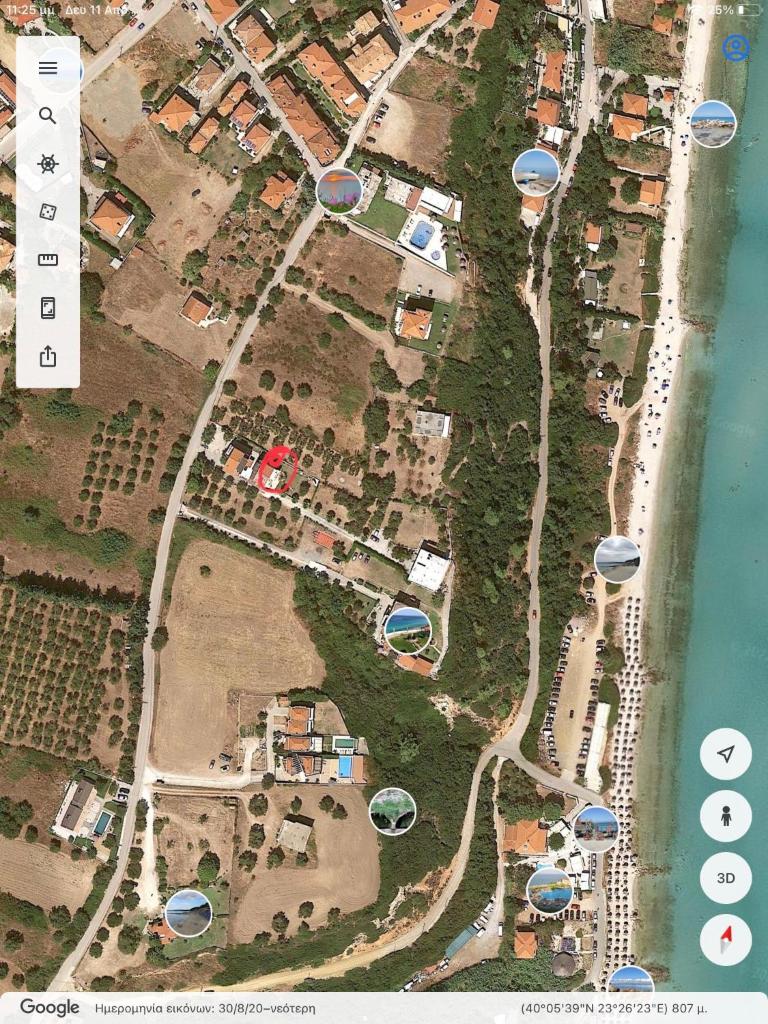
Task: Open the hamburger menu
Action: click(48, 68)
